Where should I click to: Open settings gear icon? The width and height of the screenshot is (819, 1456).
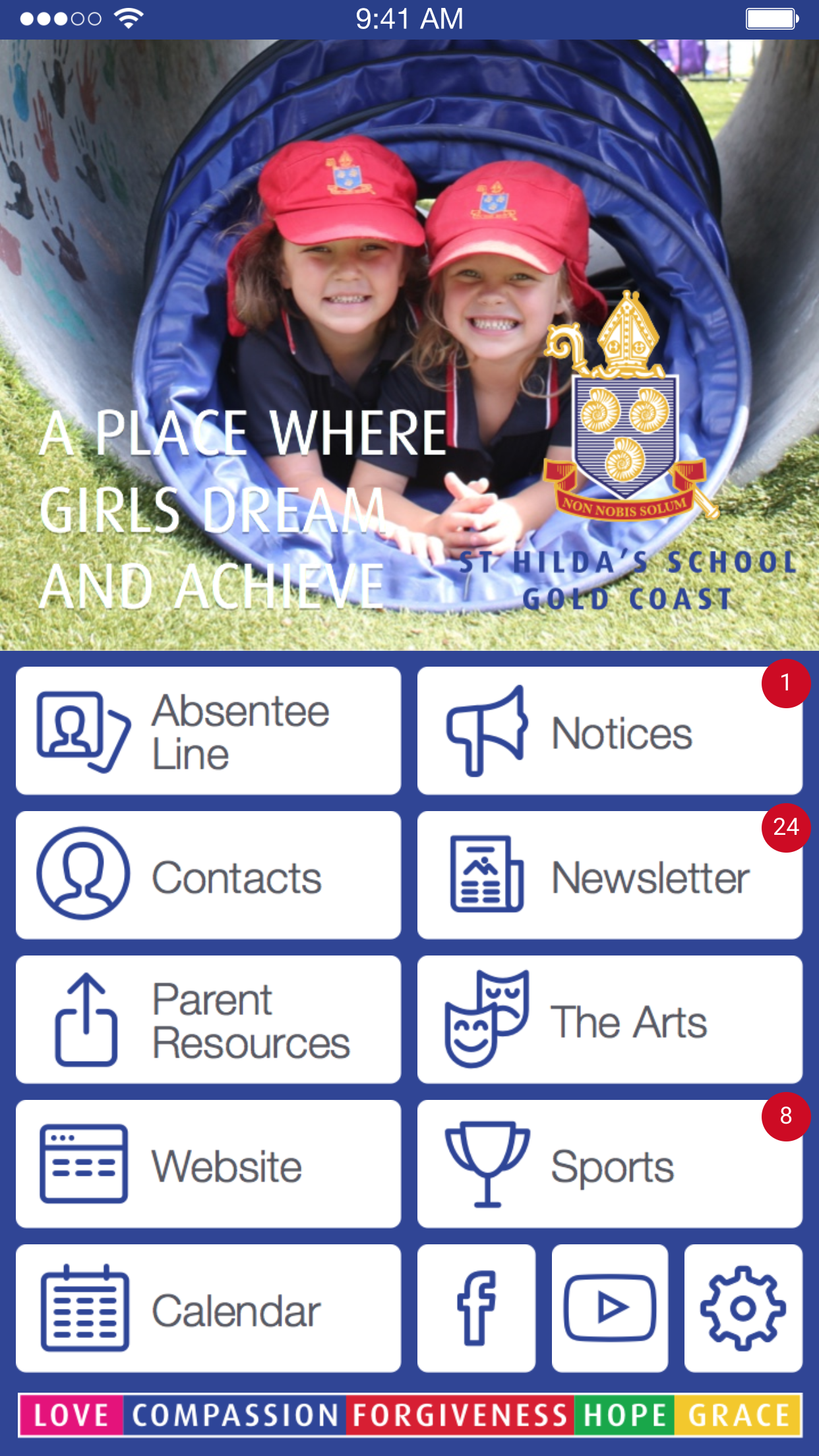[743, 1308]
